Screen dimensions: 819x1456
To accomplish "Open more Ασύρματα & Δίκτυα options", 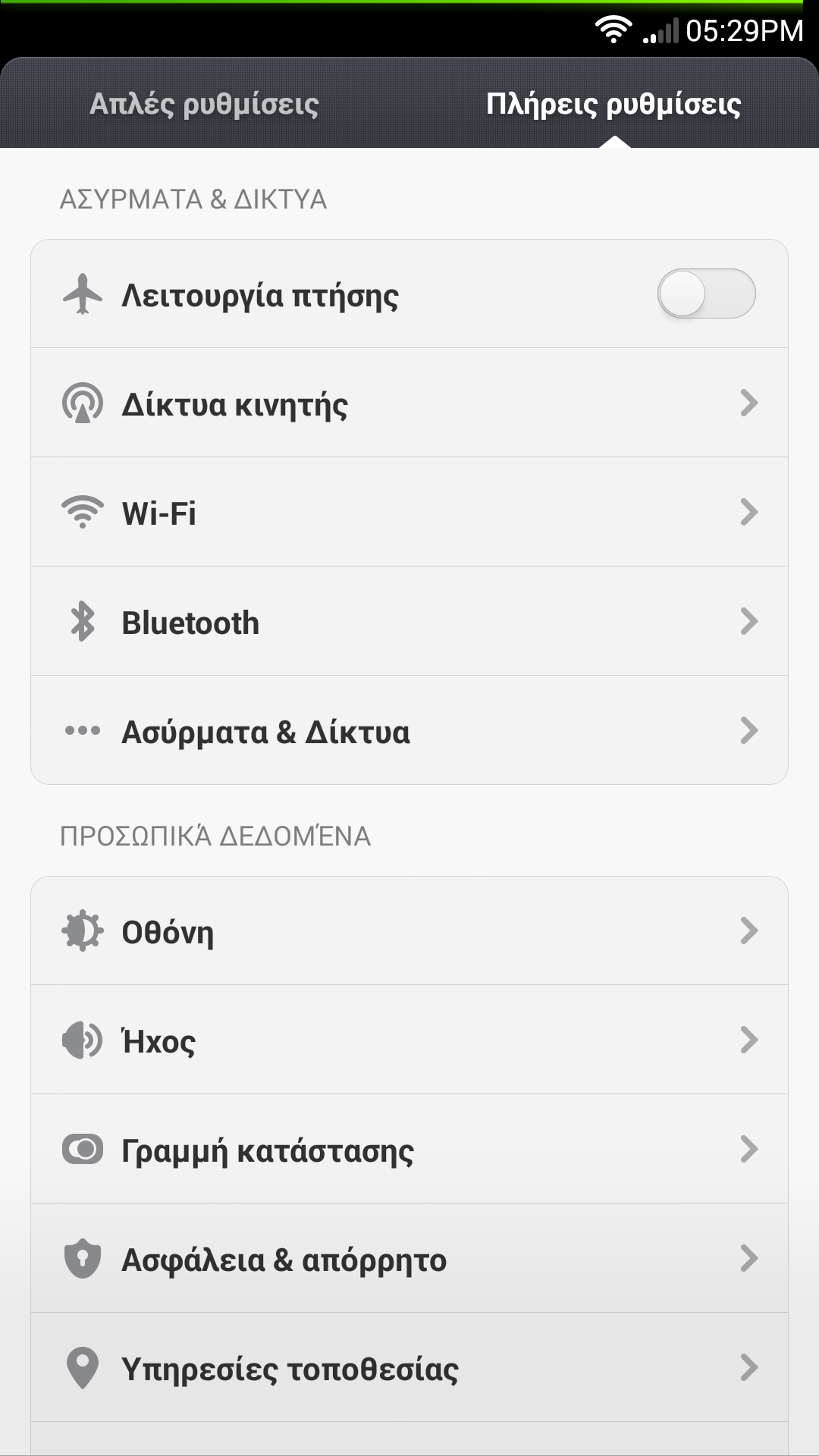I will [409, 731].
